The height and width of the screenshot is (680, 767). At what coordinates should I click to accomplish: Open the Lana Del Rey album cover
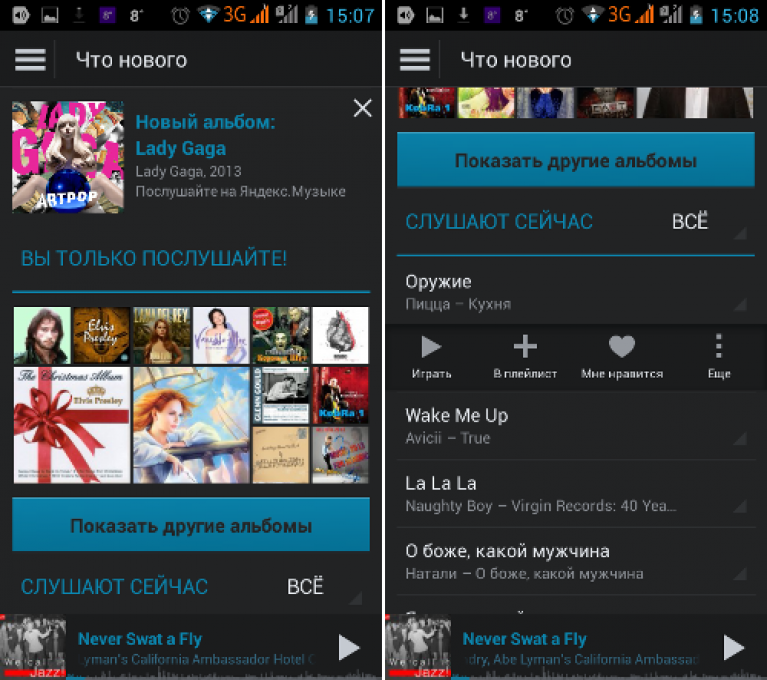[161, 335]
